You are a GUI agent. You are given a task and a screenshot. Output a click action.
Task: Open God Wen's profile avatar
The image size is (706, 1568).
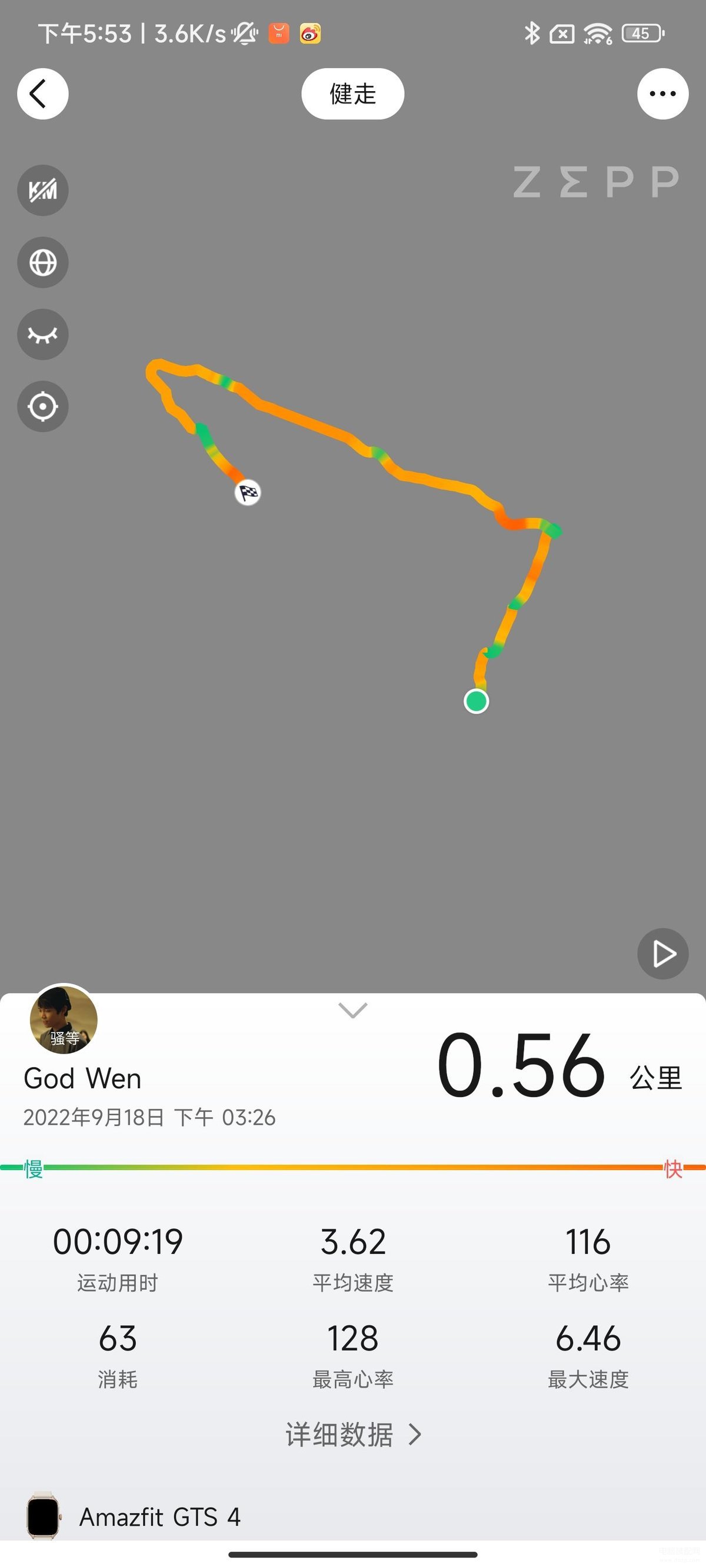pos(64,1019)
